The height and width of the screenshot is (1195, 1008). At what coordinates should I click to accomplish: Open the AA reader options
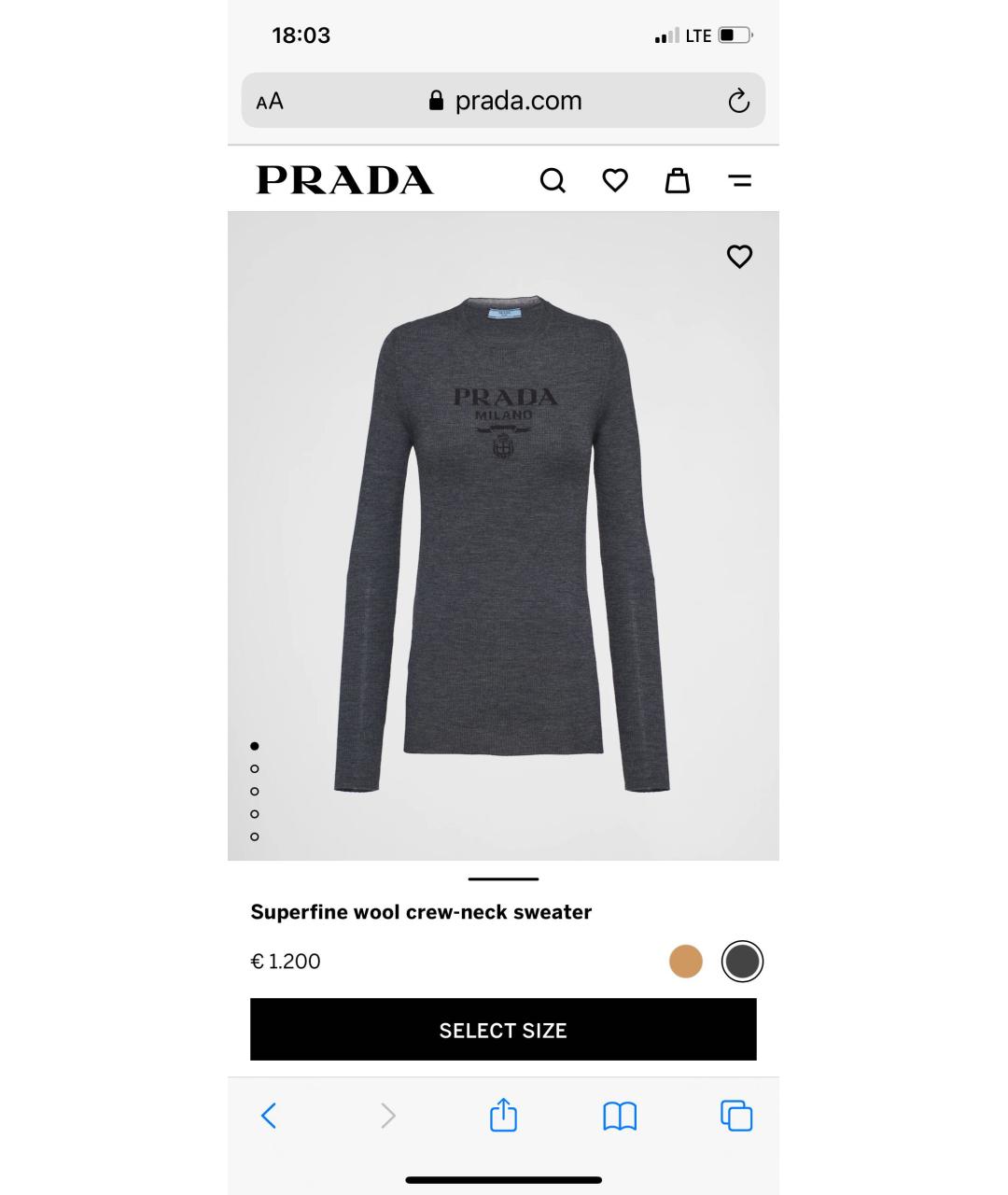point(270,101)
